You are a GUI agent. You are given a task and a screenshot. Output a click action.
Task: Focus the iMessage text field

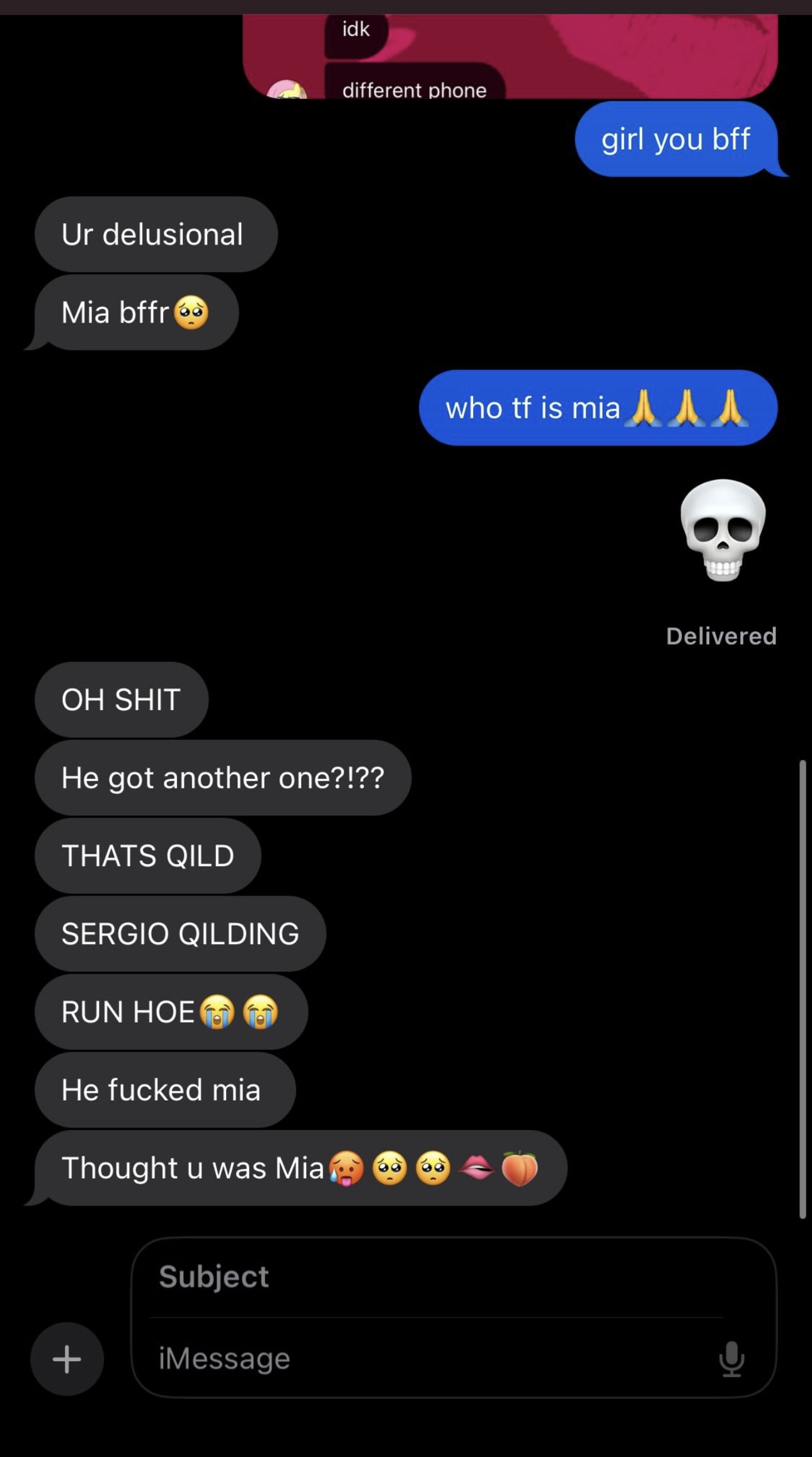tap(428, 1359)
